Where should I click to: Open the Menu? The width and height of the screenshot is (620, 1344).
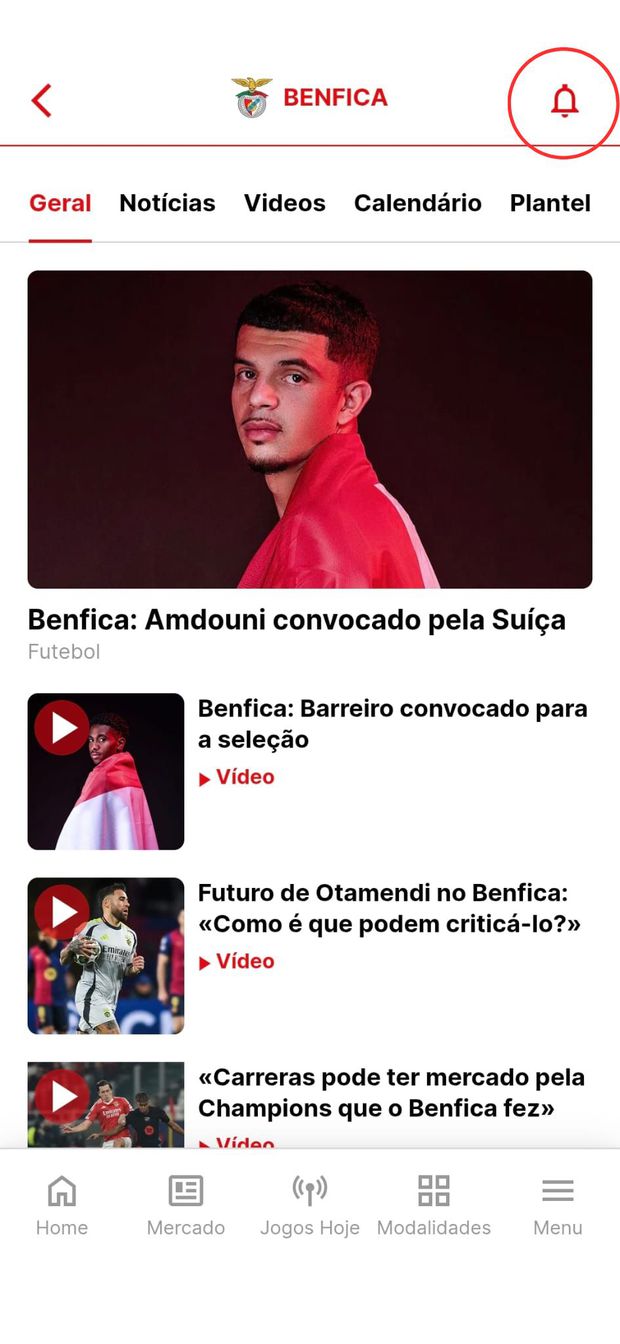click(x=558, y=1205)
